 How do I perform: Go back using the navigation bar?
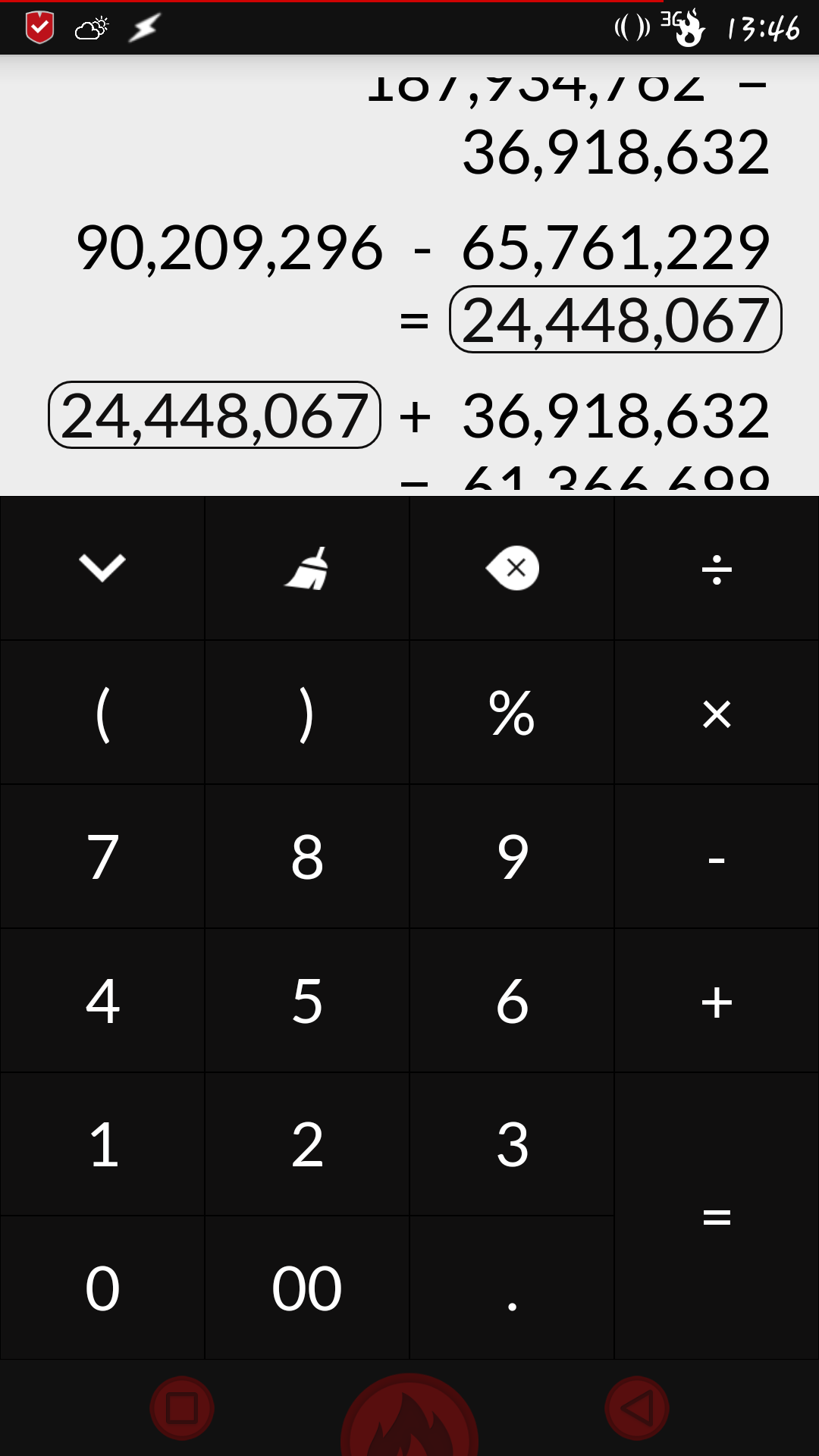(x=637, y=1409)
